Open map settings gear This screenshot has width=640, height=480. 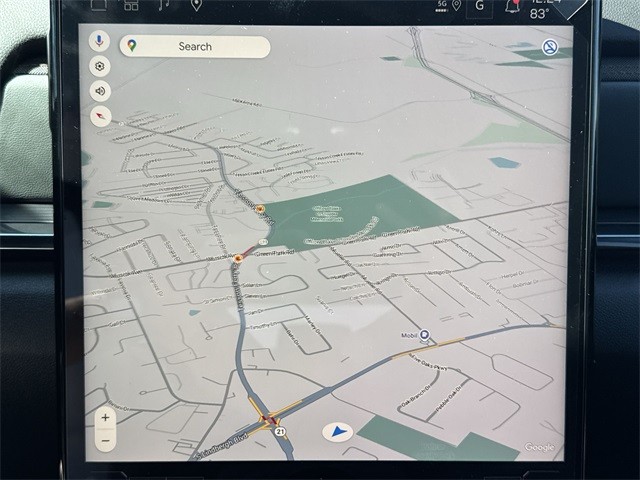click(99, 66)
